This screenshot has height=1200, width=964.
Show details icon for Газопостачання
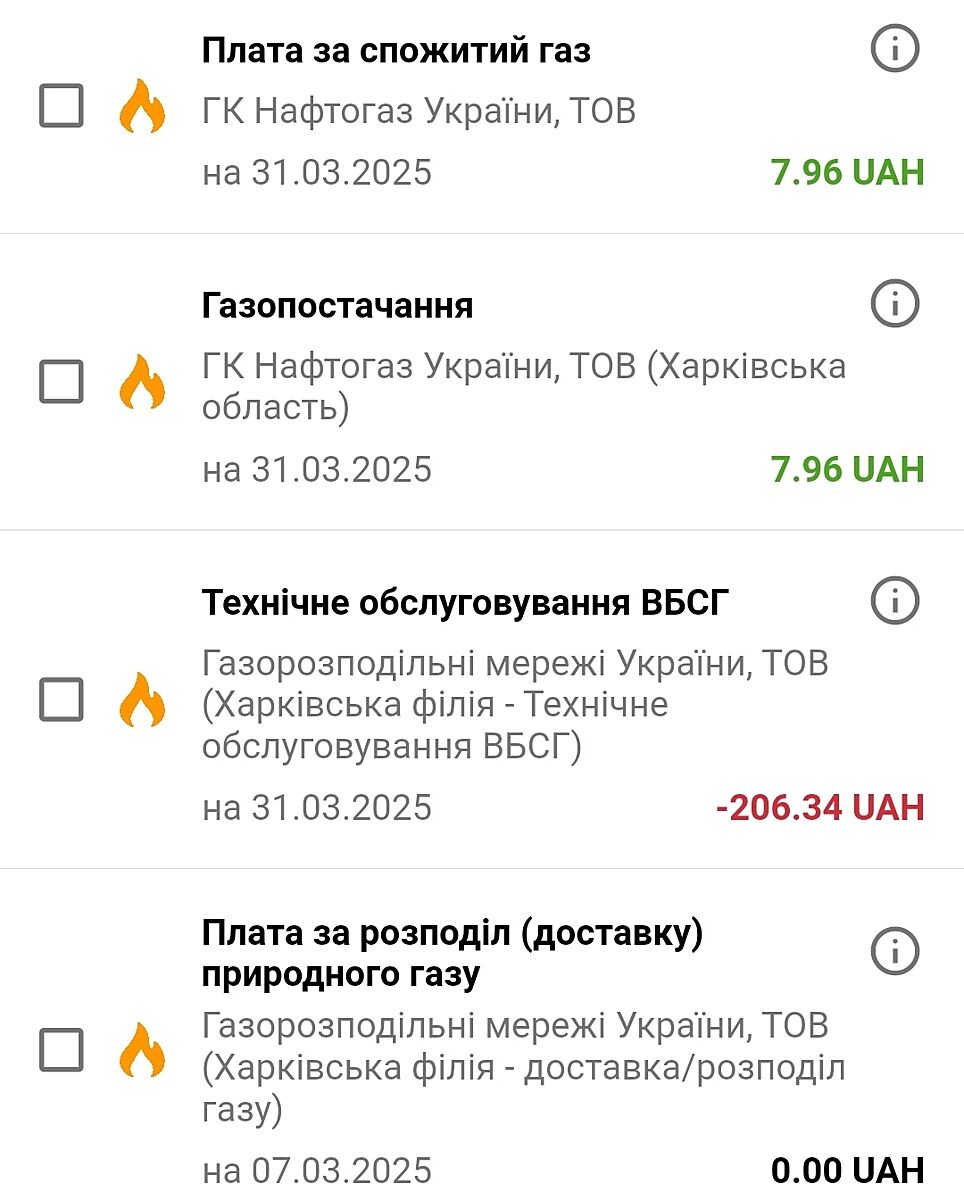pyautogui.click(x=894, y=302)
